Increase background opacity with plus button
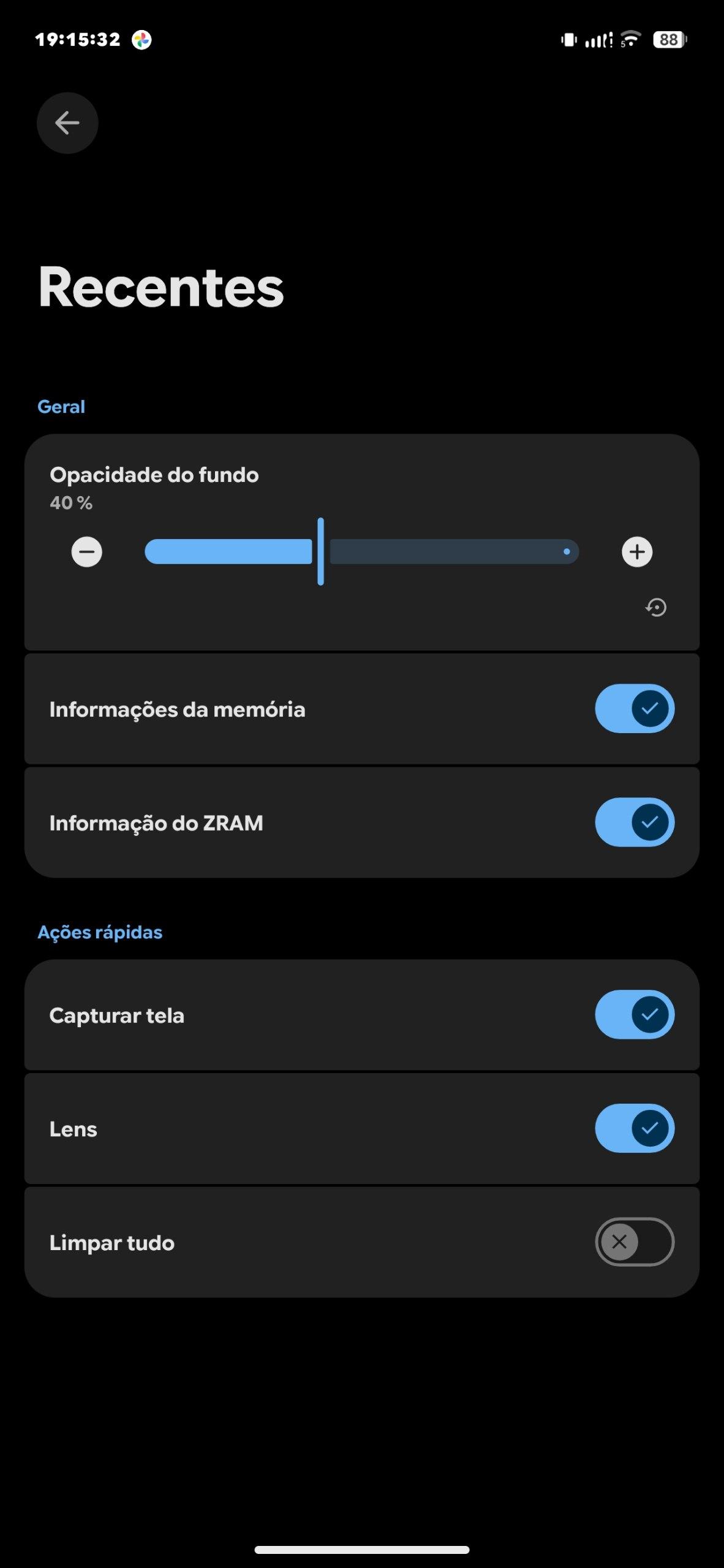 [x=637, y=552]
